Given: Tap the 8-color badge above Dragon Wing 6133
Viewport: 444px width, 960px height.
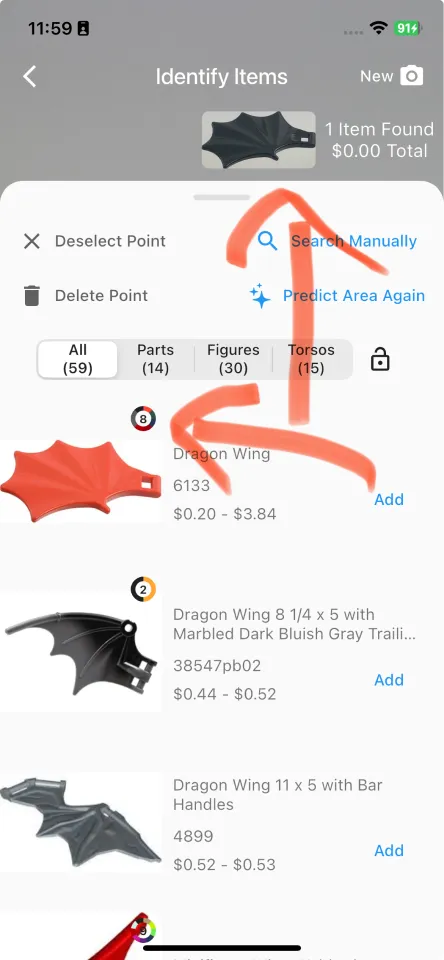Looking at the screenshot, I should [143, 419].
